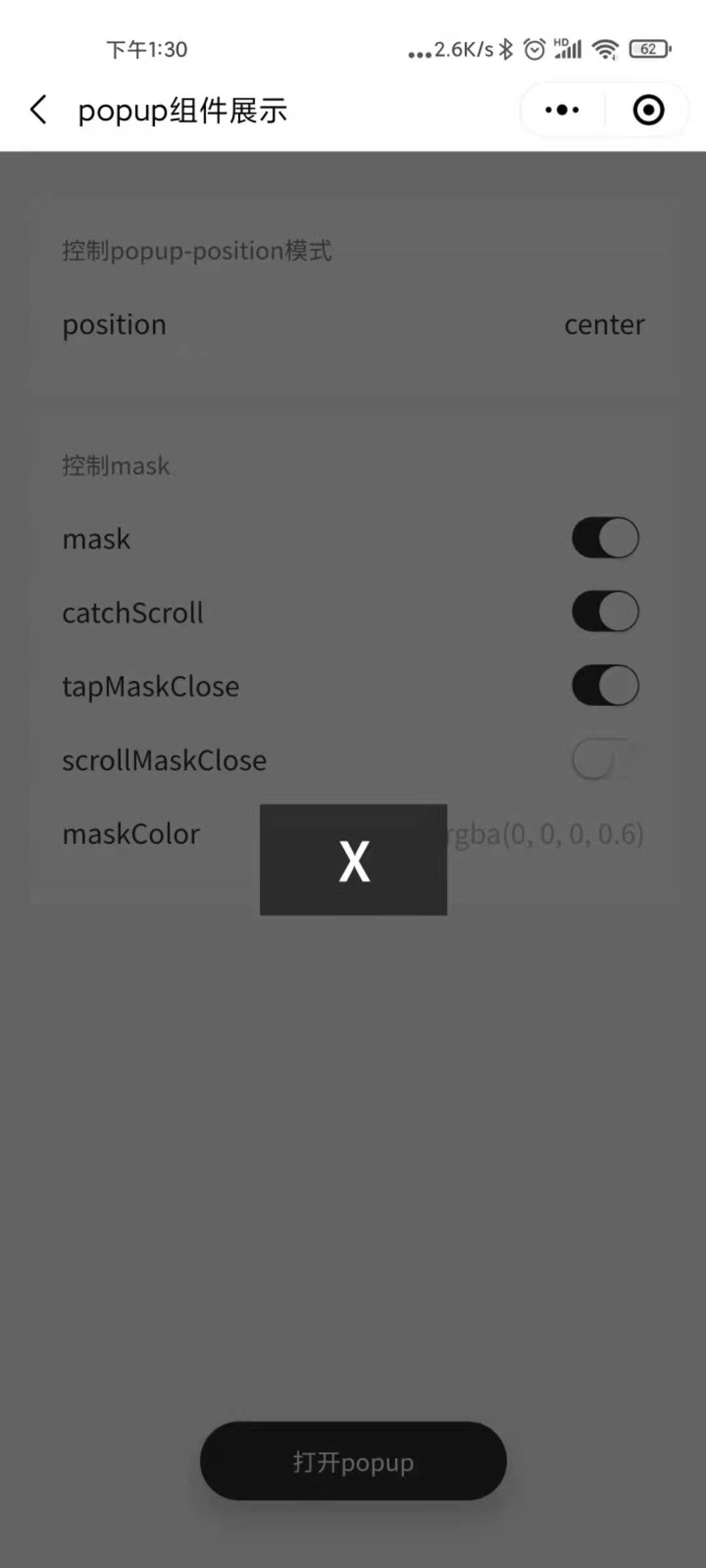706x1568 pixels.
Task: Close the mini program with circle icon
Action: (648, 110)
